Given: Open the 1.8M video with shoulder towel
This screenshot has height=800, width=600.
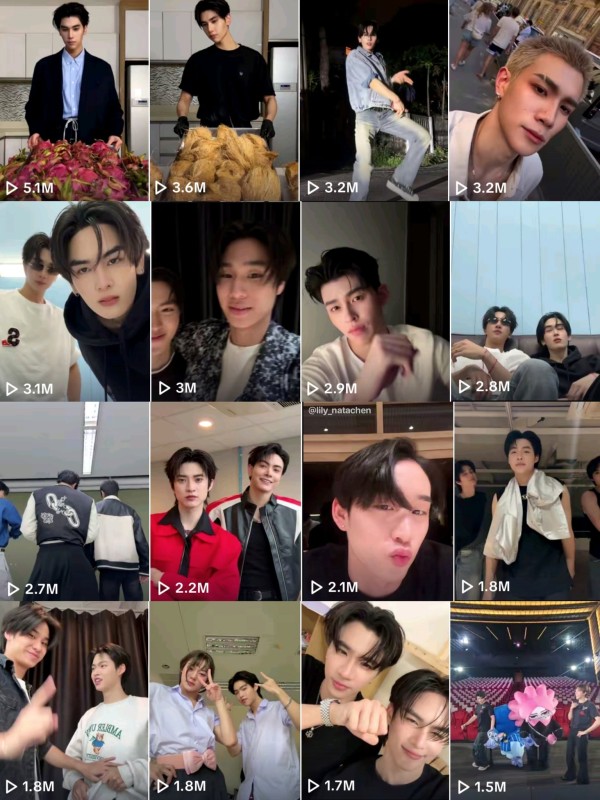Looking at the screenshot, I should coord(525,500).
